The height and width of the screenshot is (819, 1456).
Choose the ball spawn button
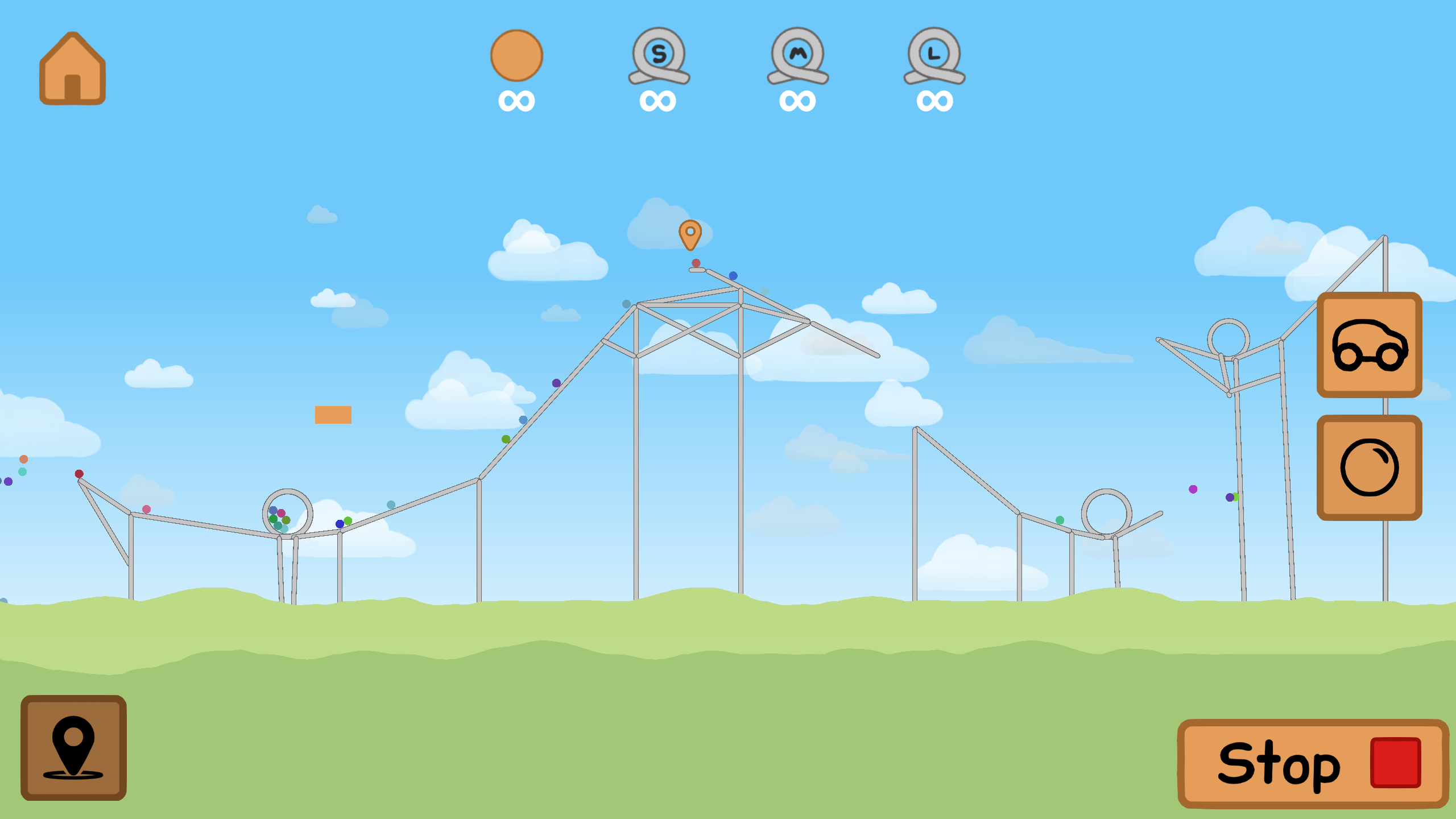pos(1369,468)
